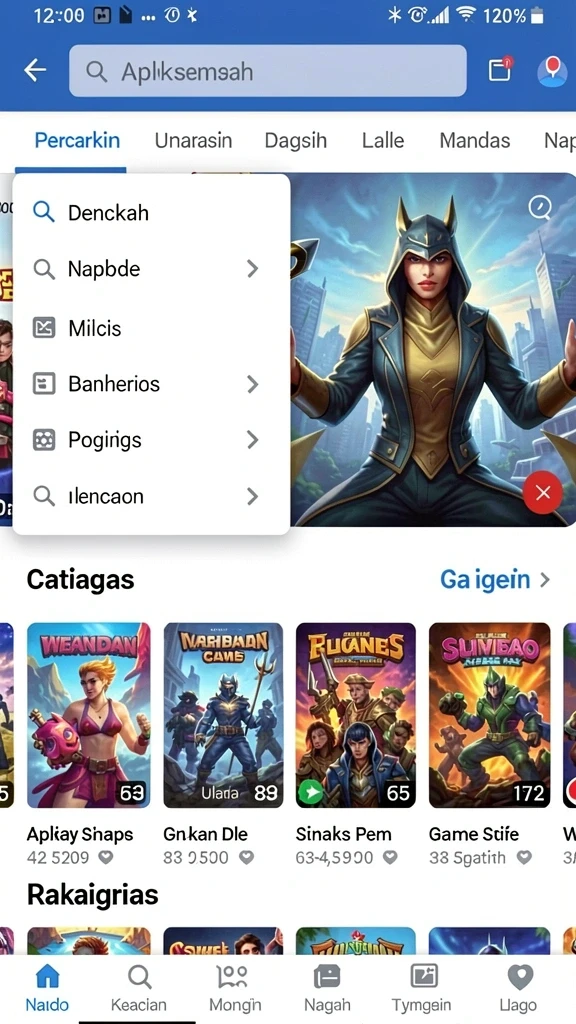Open the profile avatar icon
The height and width of the screenshot is (1024, 576).
[x=552, y=71]
